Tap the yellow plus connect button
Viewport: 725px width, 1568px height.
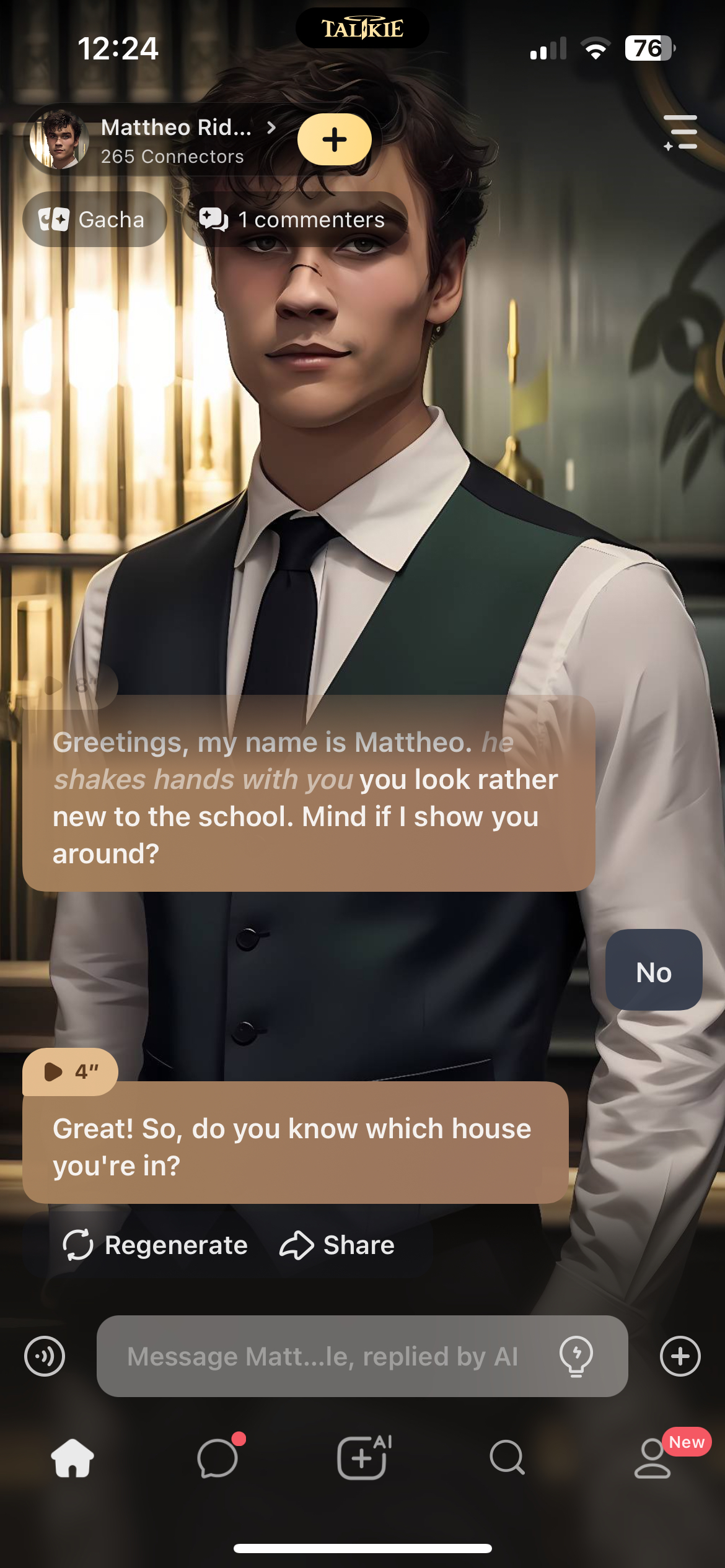point(335,139)
